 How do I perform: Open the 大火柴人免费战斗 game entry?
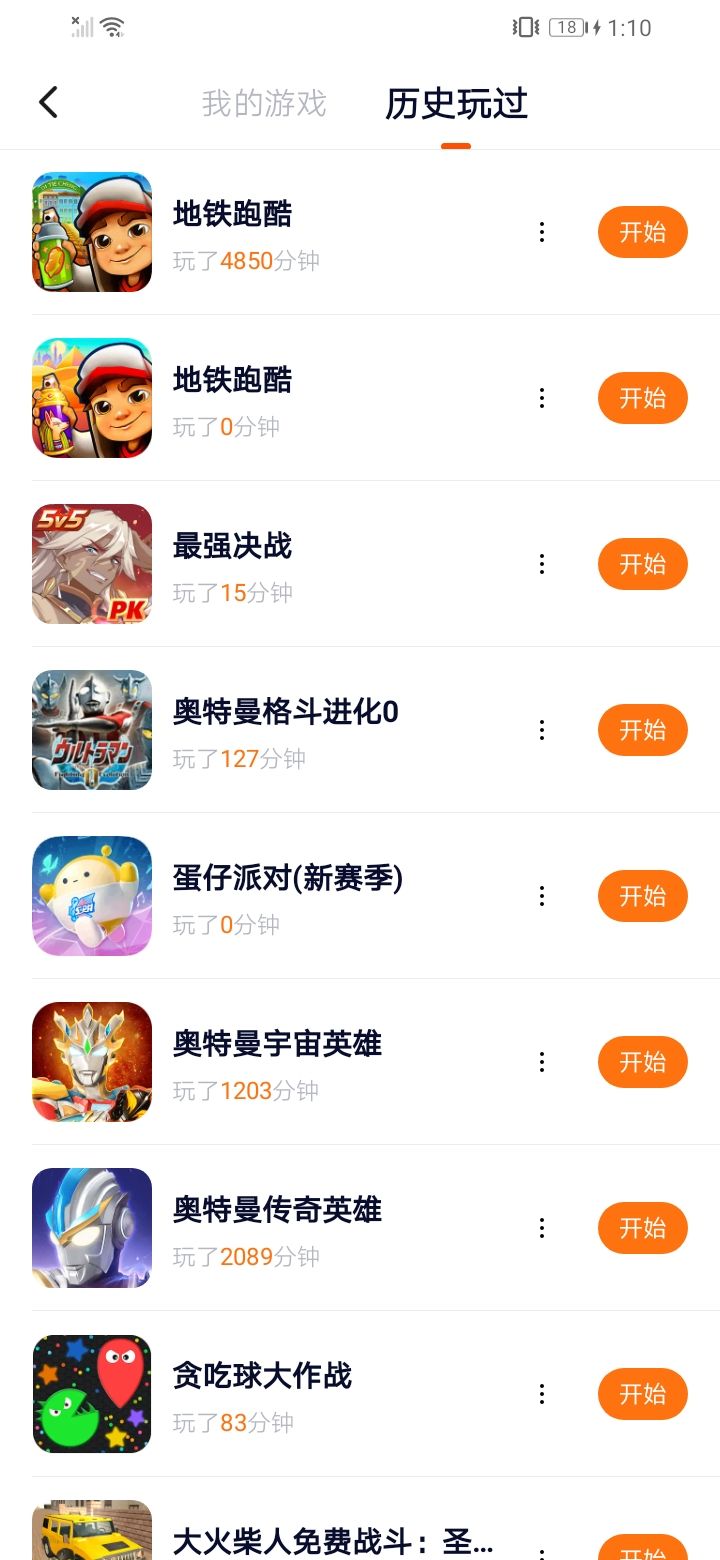click(x=332, y=1541)
